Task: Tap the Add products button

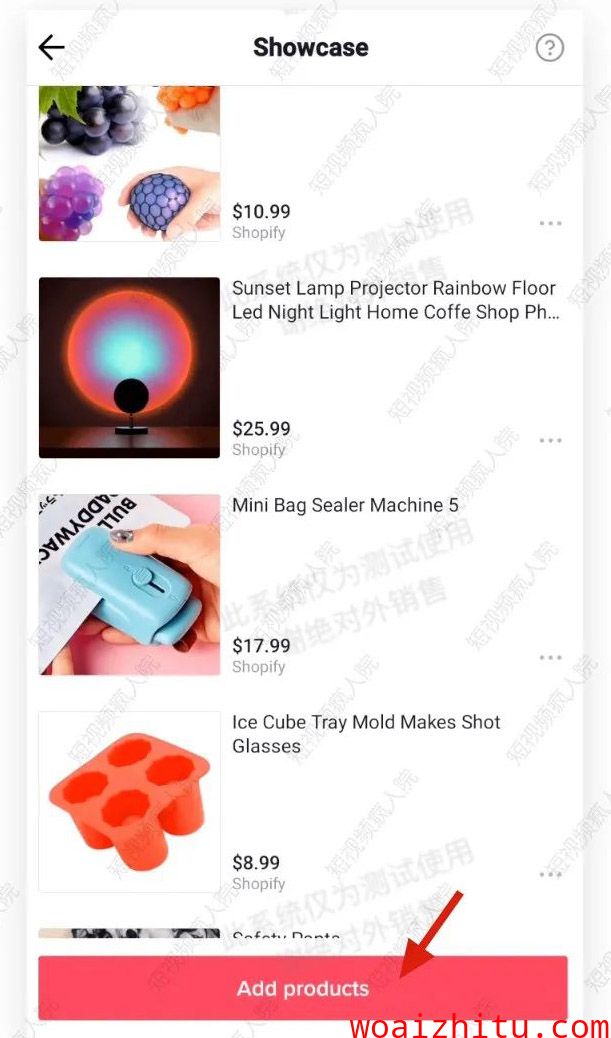Action: point(303,988)
